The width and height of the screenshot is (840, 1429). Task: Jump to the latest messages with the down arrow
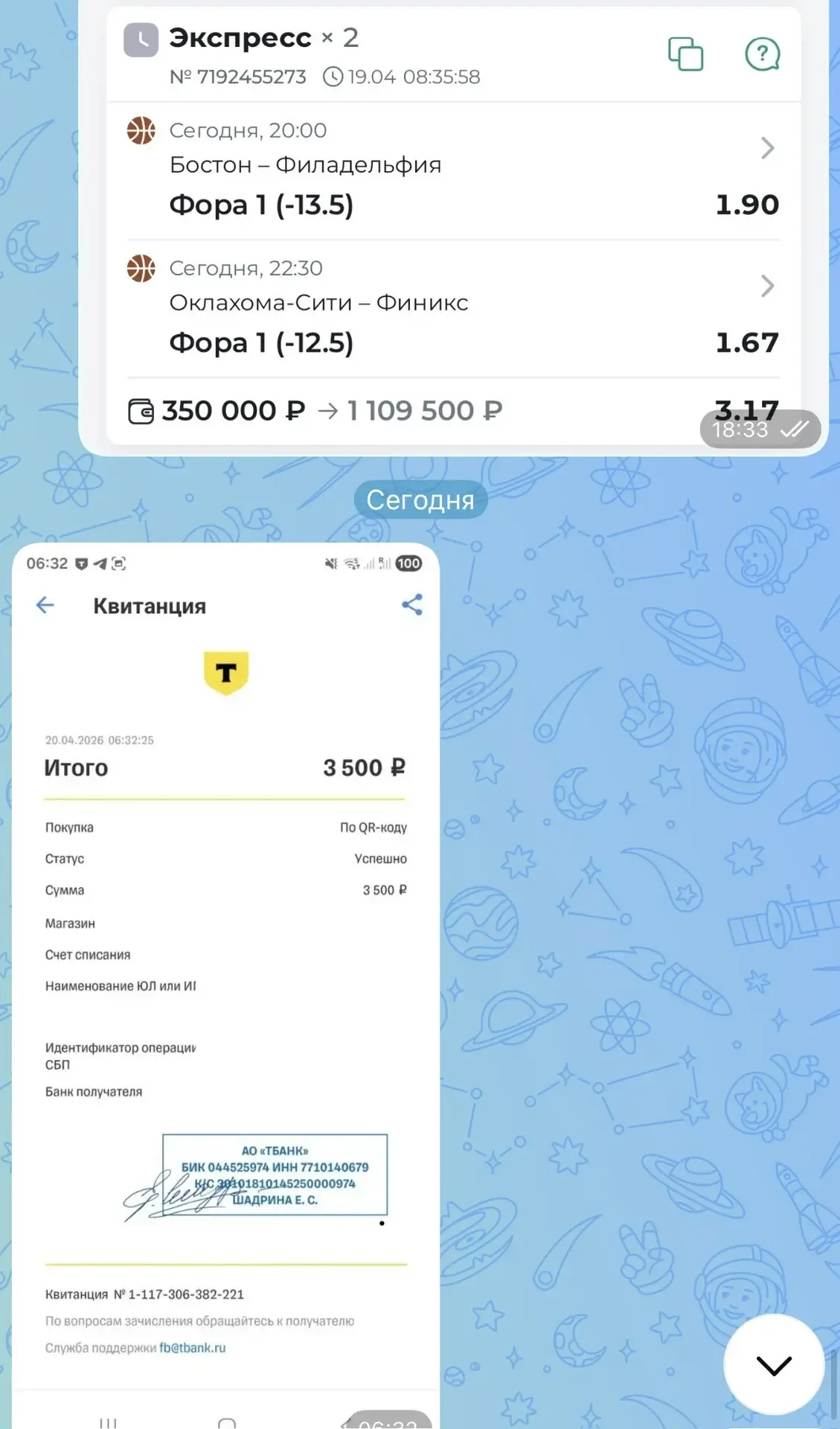(774, 1365)
